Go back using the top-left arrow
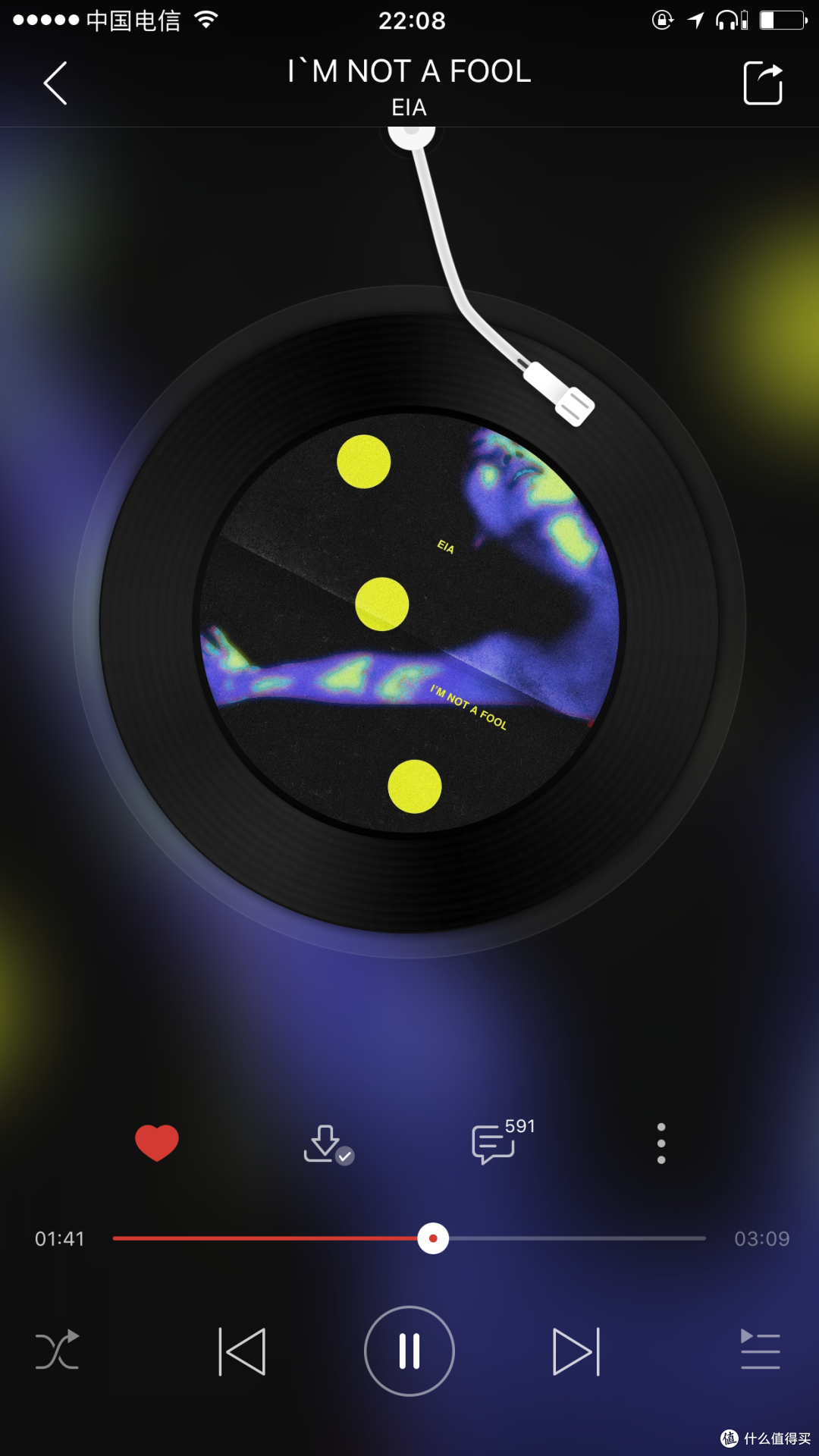Screen dimensions: 819x1456 55,83
